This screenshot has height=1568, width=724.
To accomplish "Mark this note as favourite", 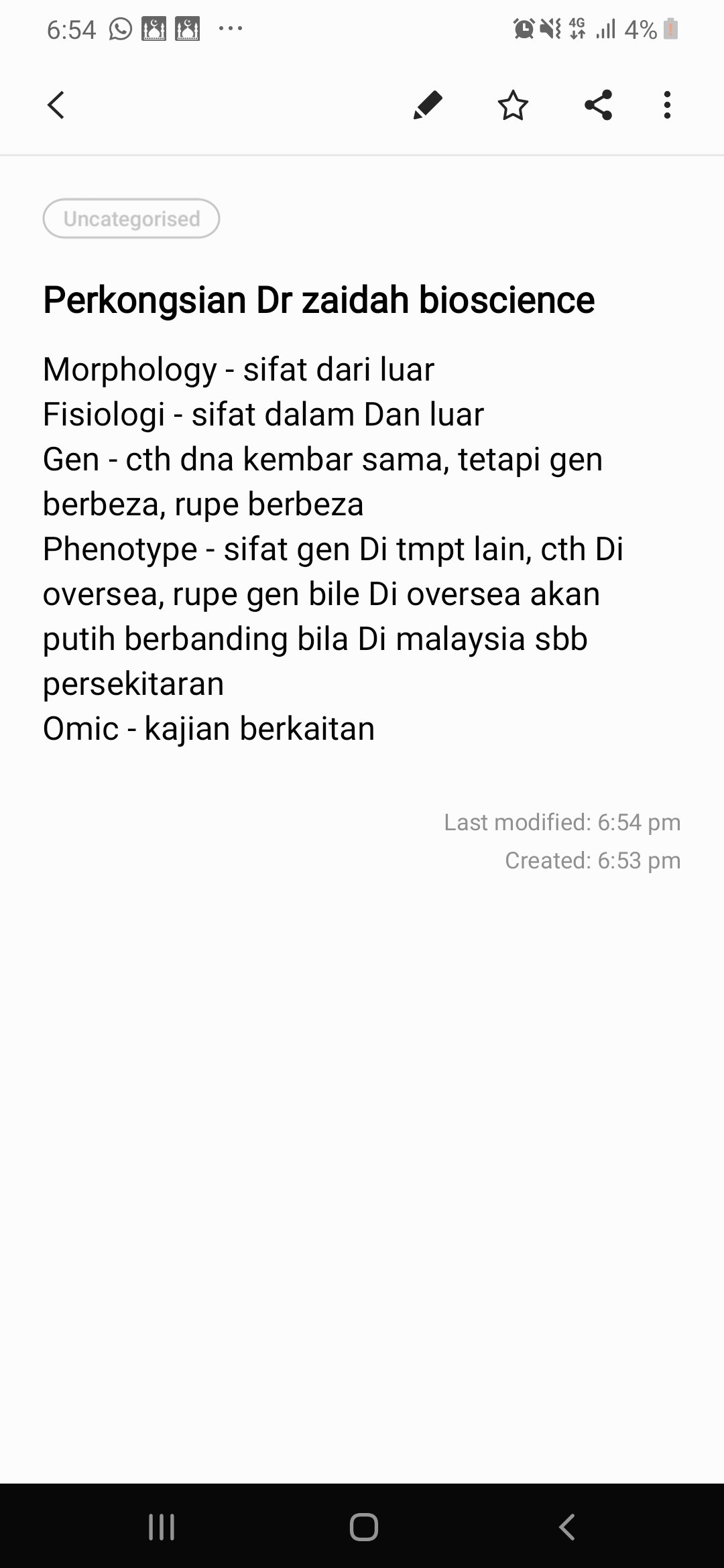I will point(513,105).
